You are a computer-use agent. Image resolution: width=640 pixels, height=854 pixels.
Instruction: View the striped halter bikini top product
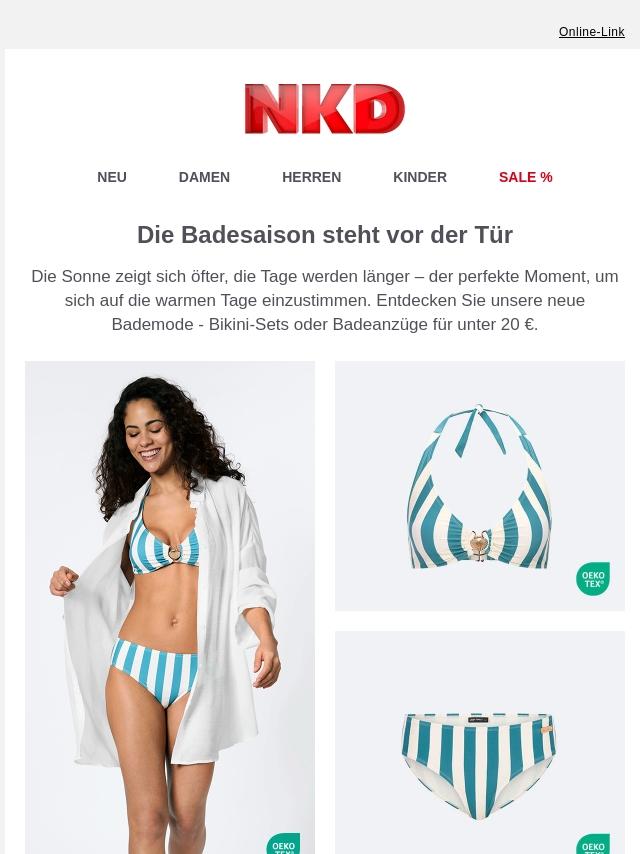click(x=480, y=486)
